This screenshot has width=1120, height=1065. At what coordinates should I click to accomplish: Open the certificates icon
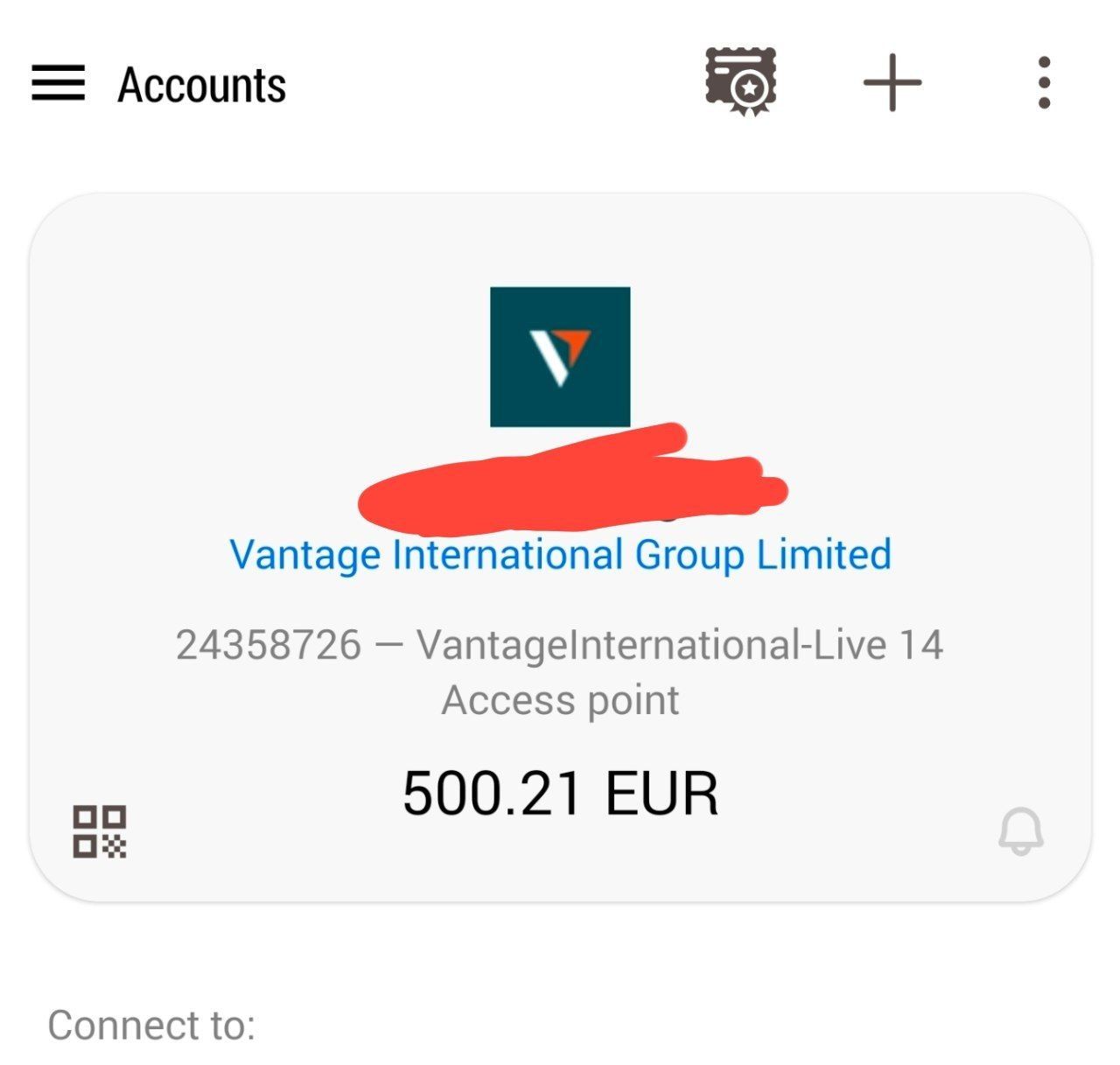pyautogui.click(x=741, y=83)
